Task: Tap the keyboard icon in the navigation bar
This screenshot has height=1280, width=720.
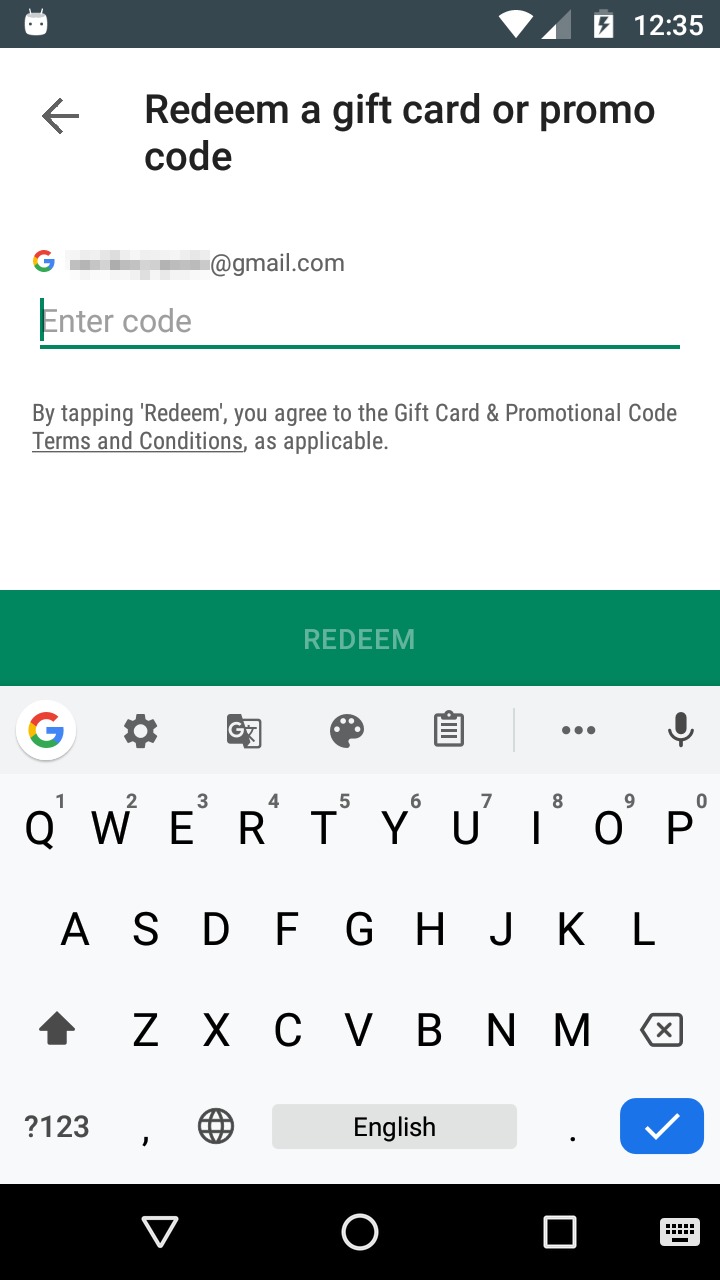Action: click(x=679, y=1232)
